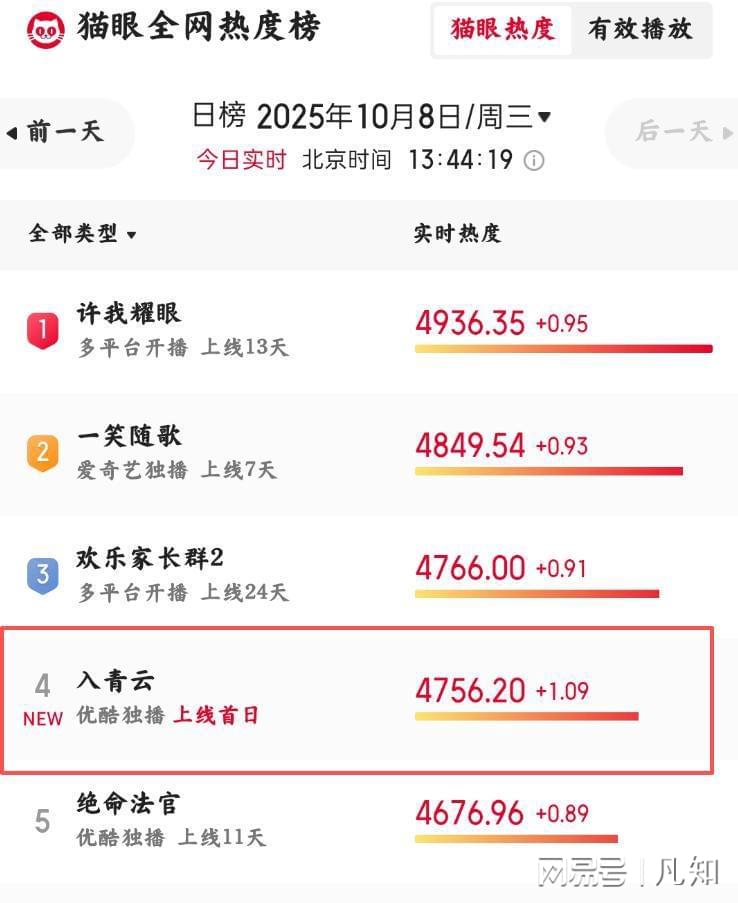Go to 前一天 rankings

pos(64,132)
